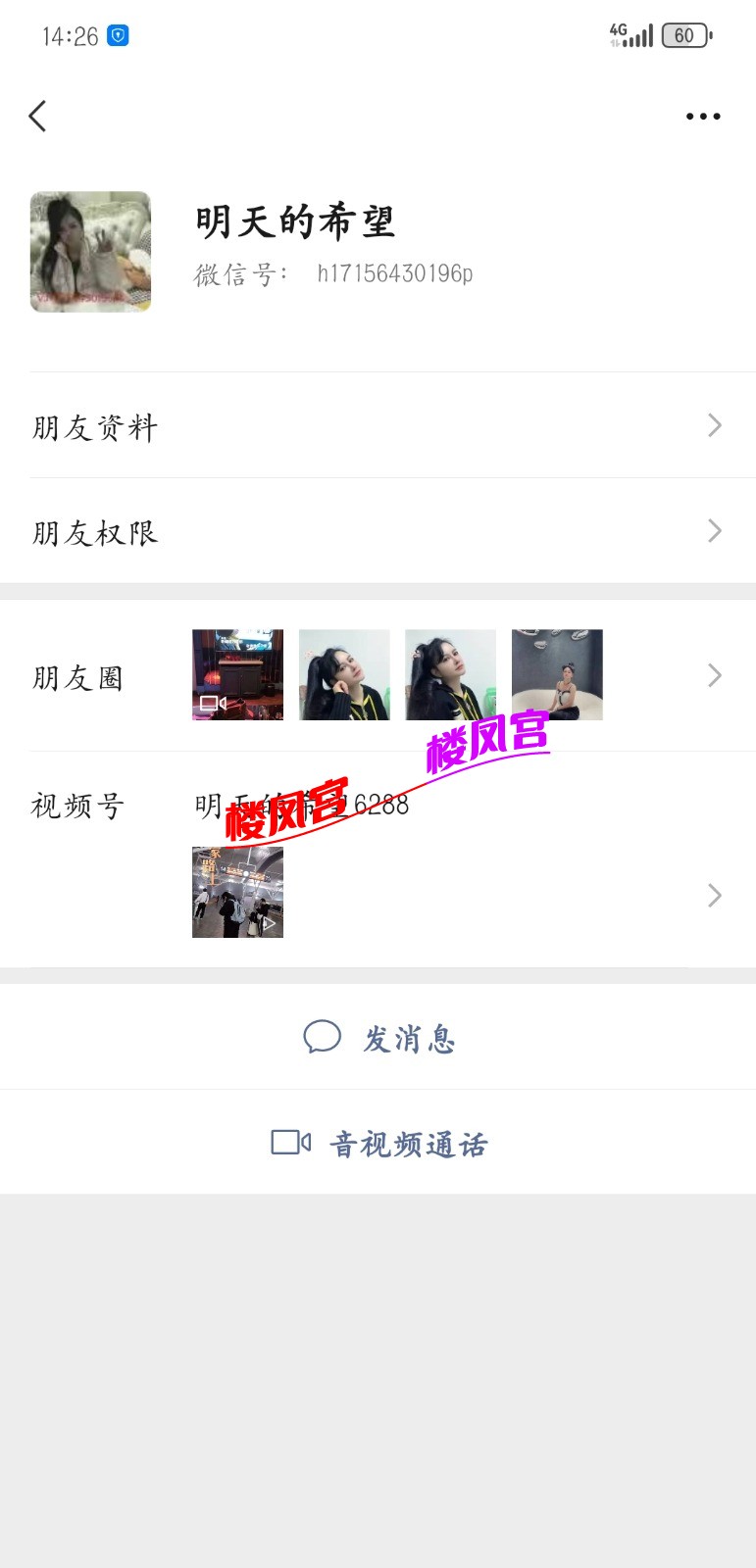Tap the video camera icon beside 音视频通话
The image size is (756, 1568).
tap(288, 1142)
